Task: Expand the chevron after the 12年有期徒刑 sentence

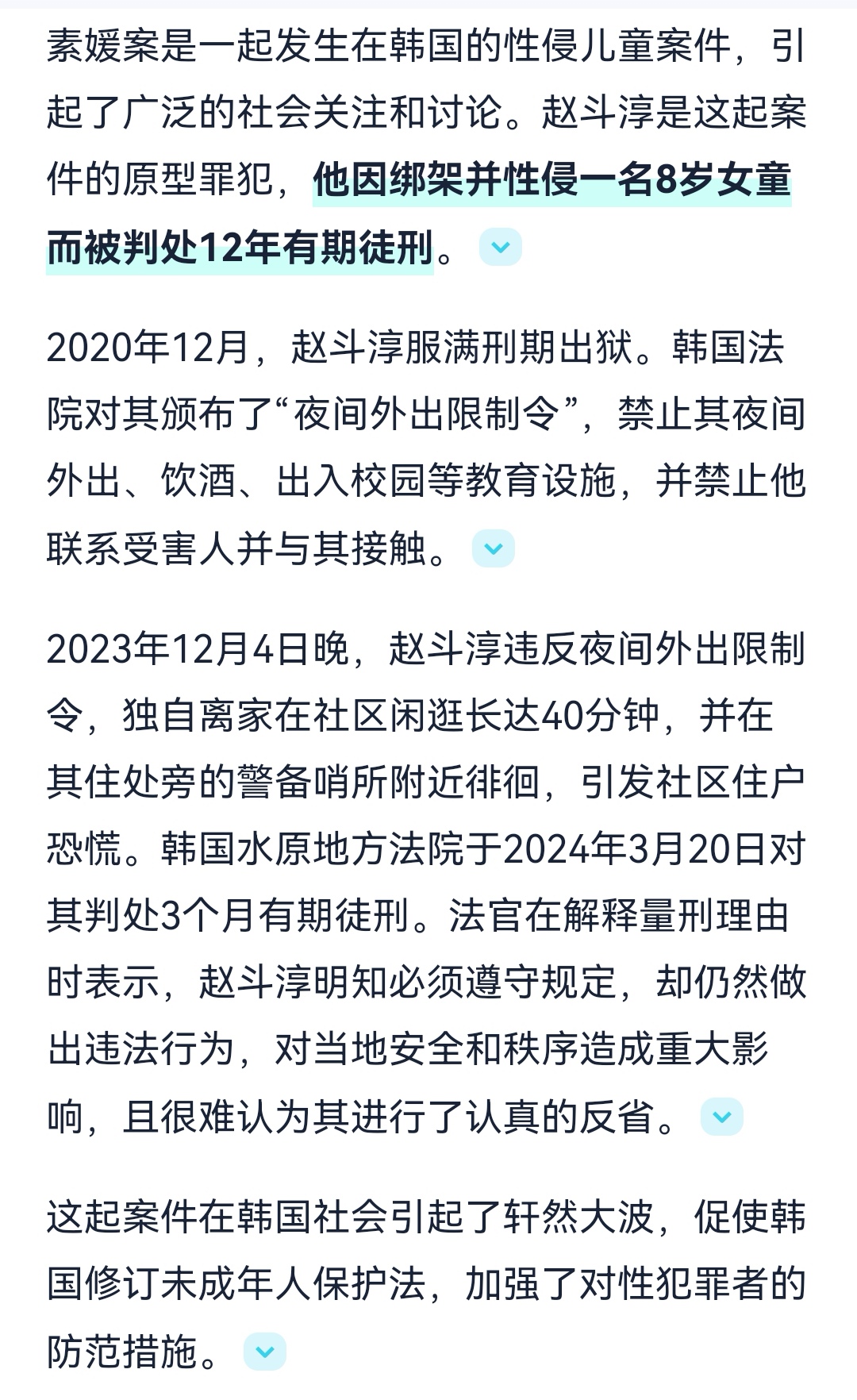Action: (501, 248)
